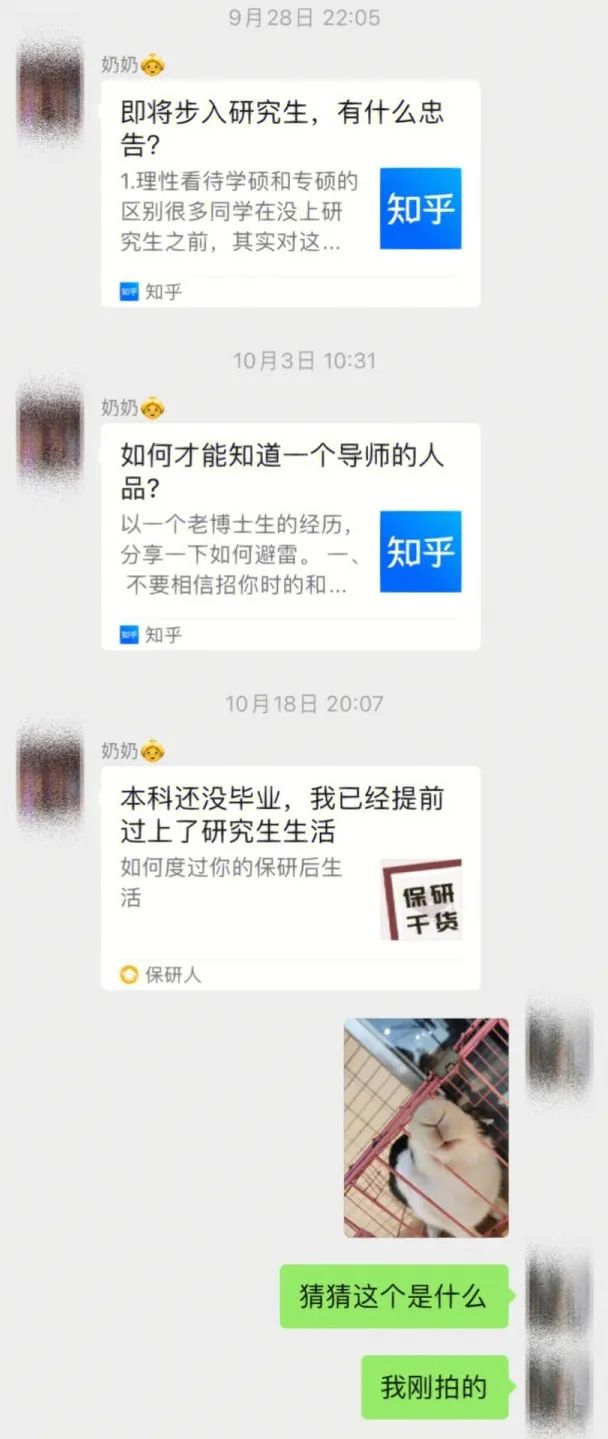Image resolution: width=608 pixels, height=1439 pixels.
Task: Open 奶奶's avatar beside the 保研人 card
Action: pyautogui.click(x=50, y=774)
